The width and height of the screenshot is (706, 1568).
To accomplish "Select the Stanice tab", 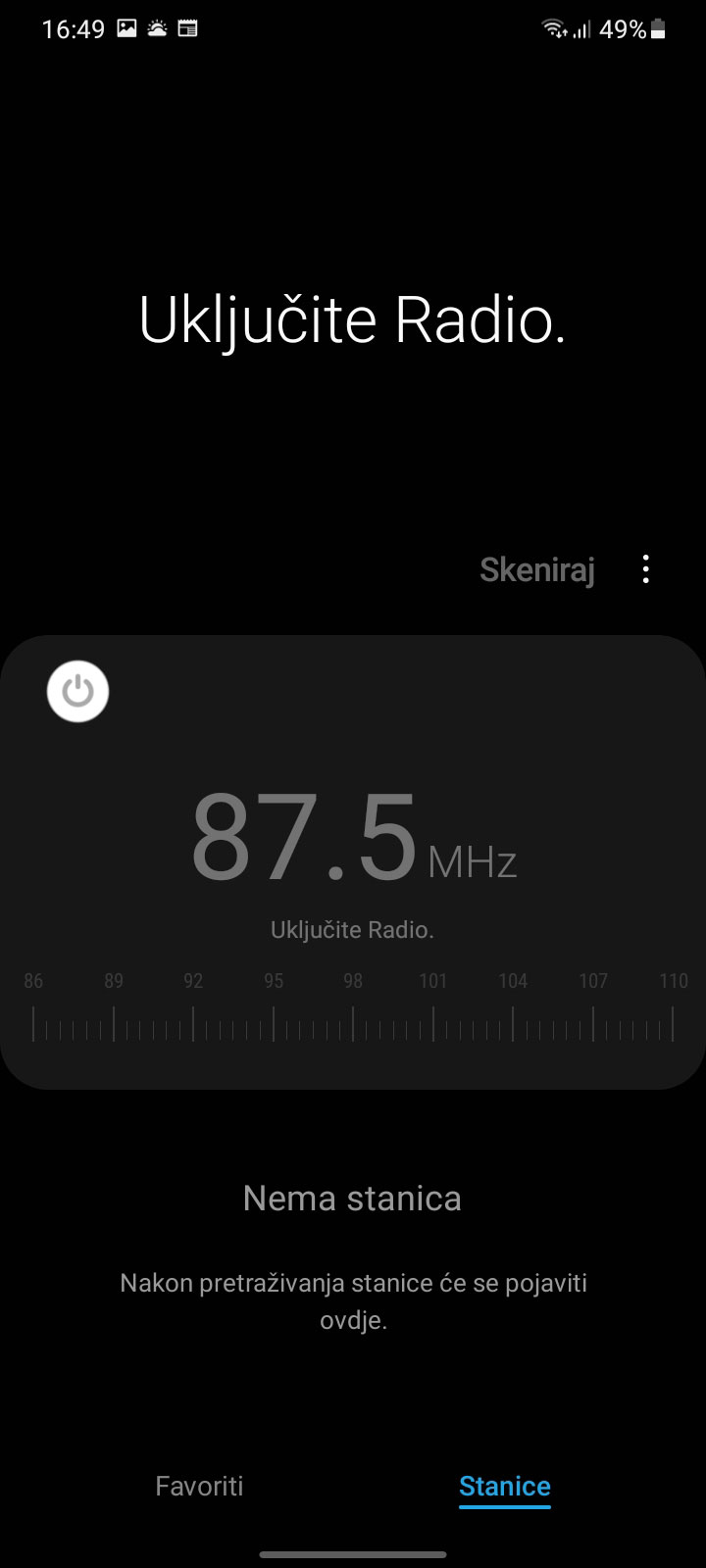I will pyautogui.click(x=504, y=1486).
